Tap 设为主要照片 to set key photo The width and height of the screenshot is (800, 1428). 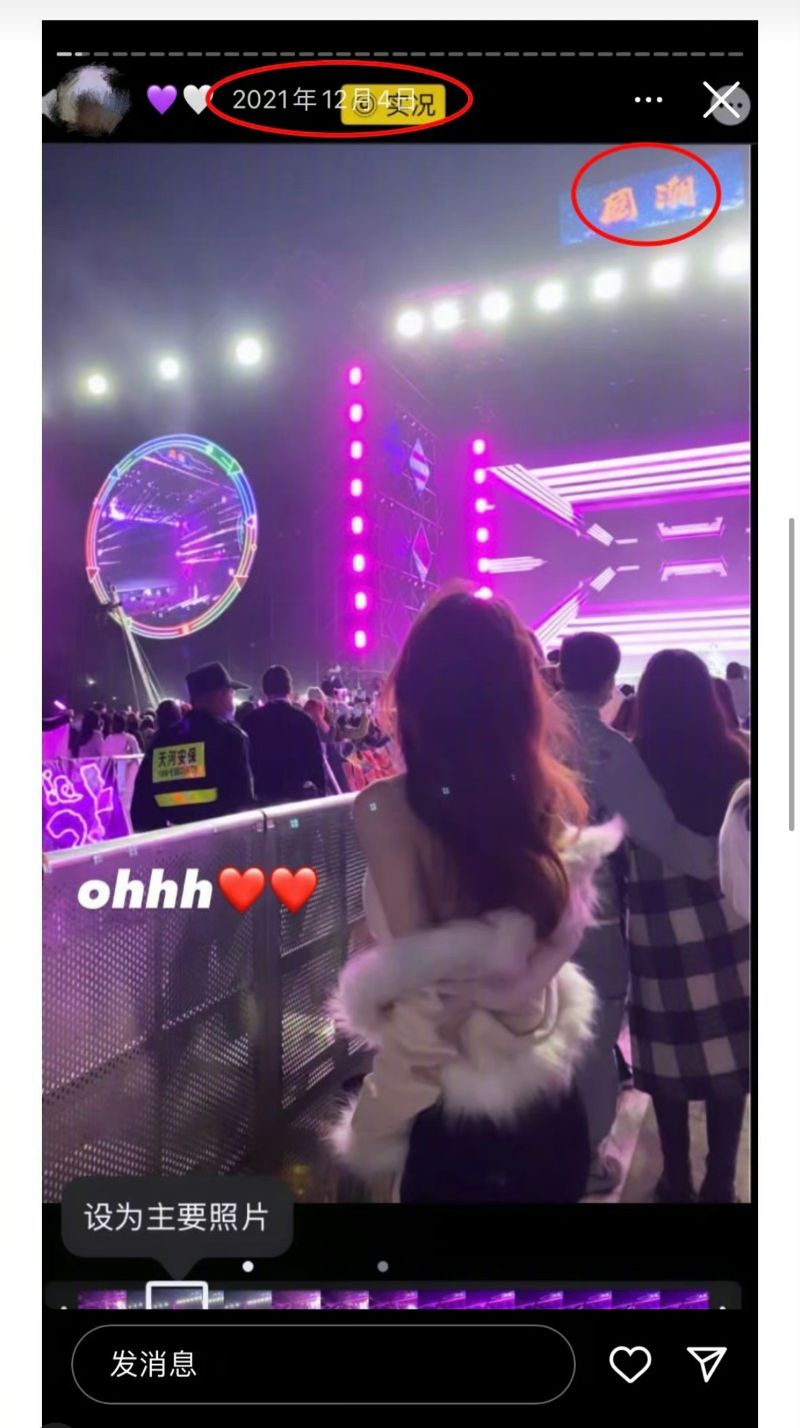pos(177,1217)
